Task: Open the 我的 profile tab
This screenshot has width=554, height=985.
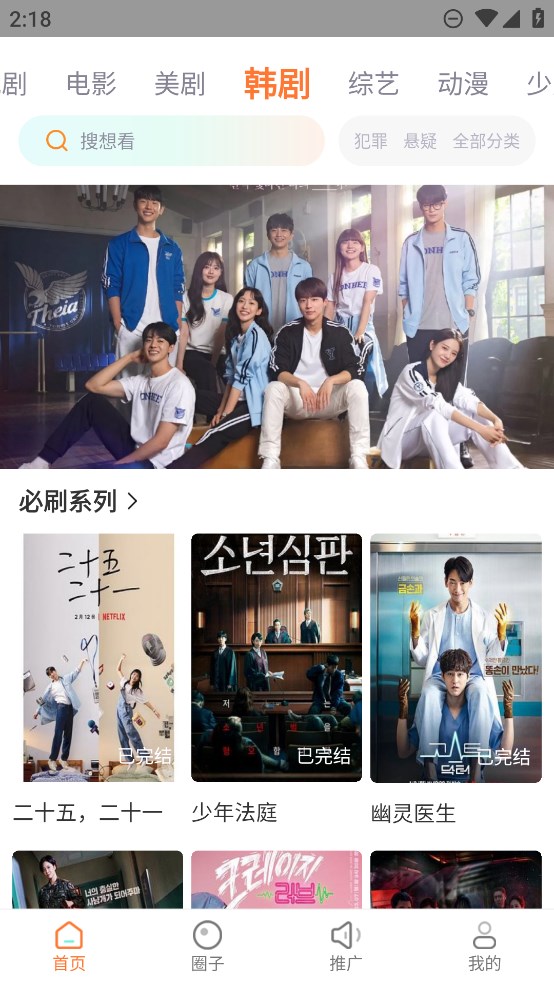Action: point(484,947)
